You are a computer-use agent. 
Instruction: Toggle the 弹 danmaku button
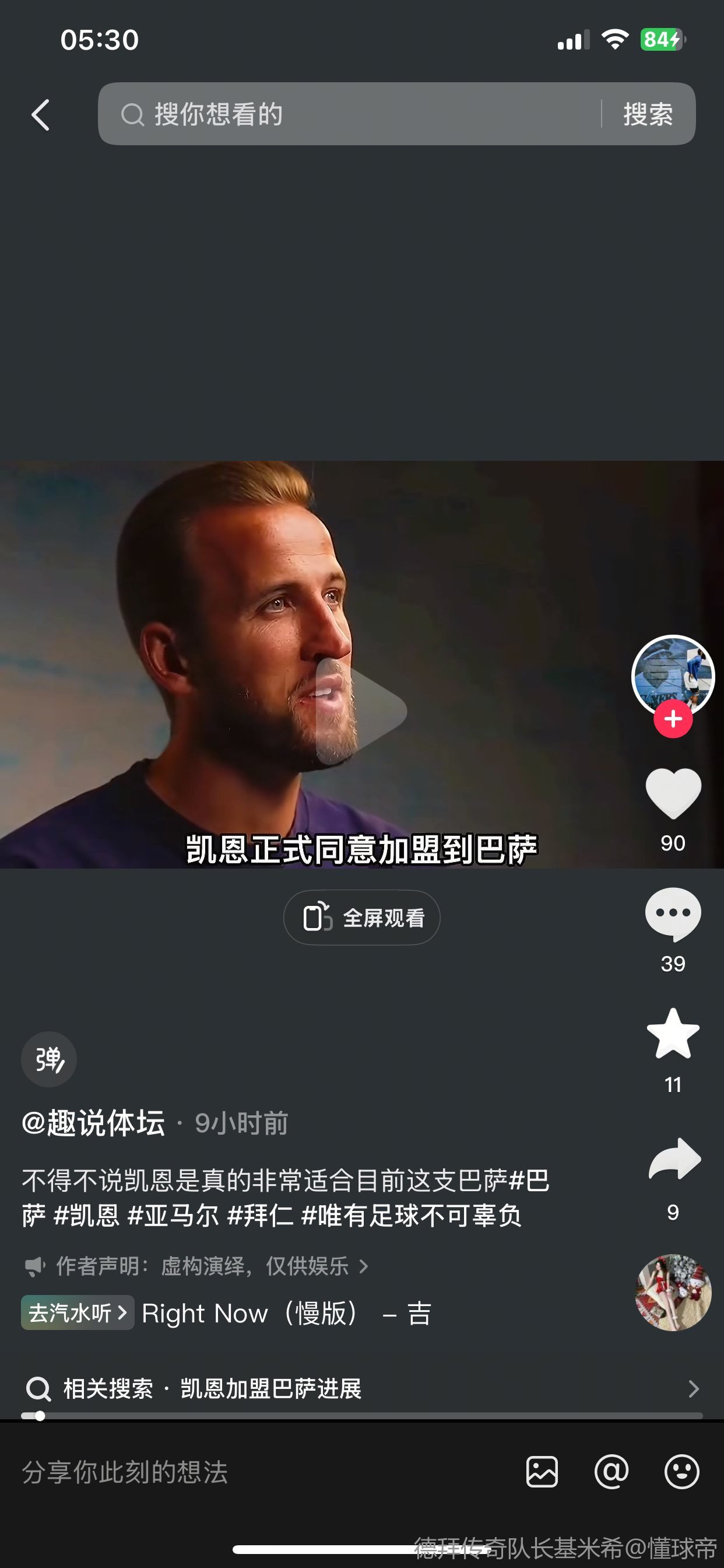coord(48,1059)
